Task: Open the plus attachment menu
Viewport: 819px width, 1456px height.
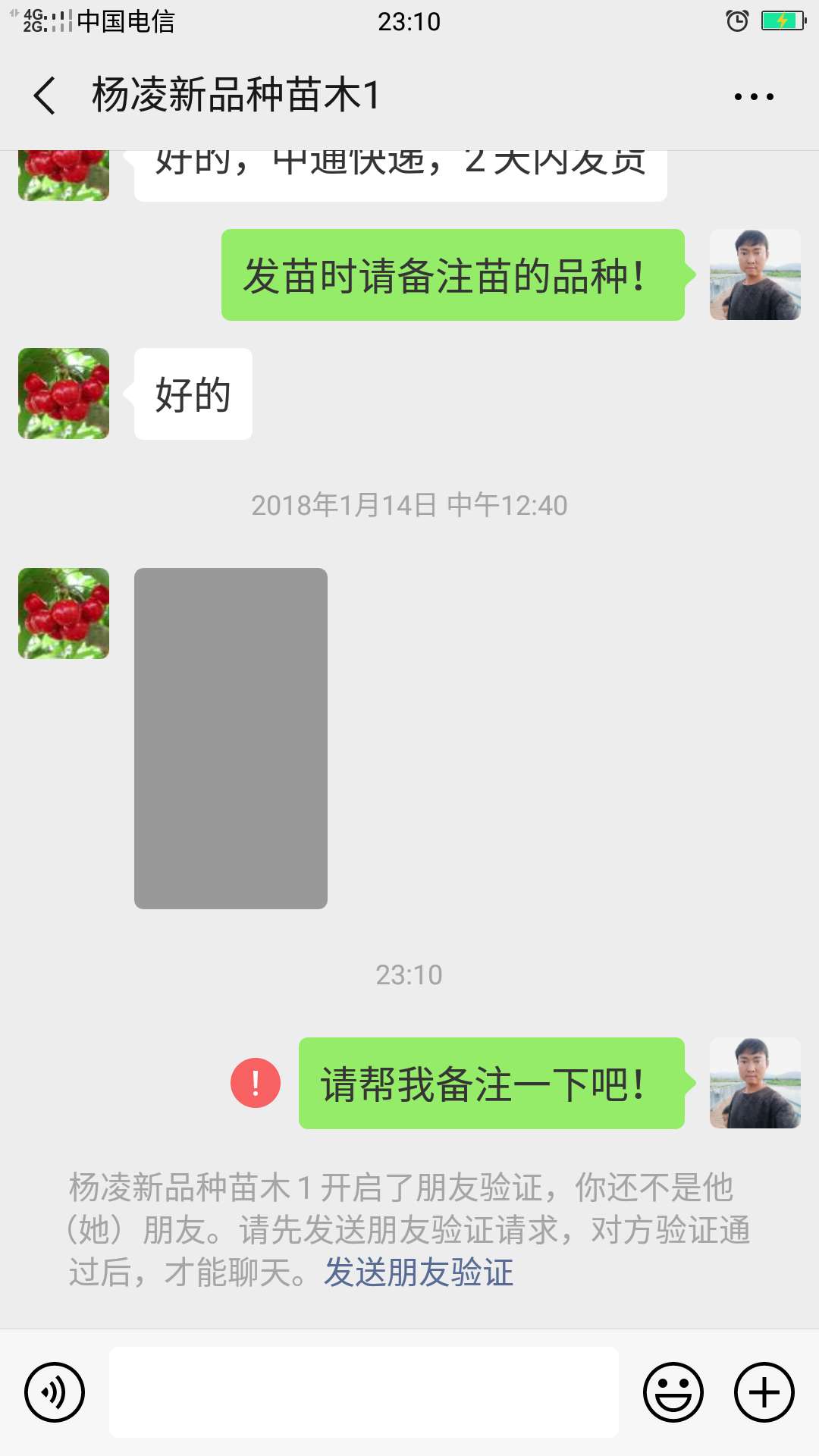Action: 764,1392
